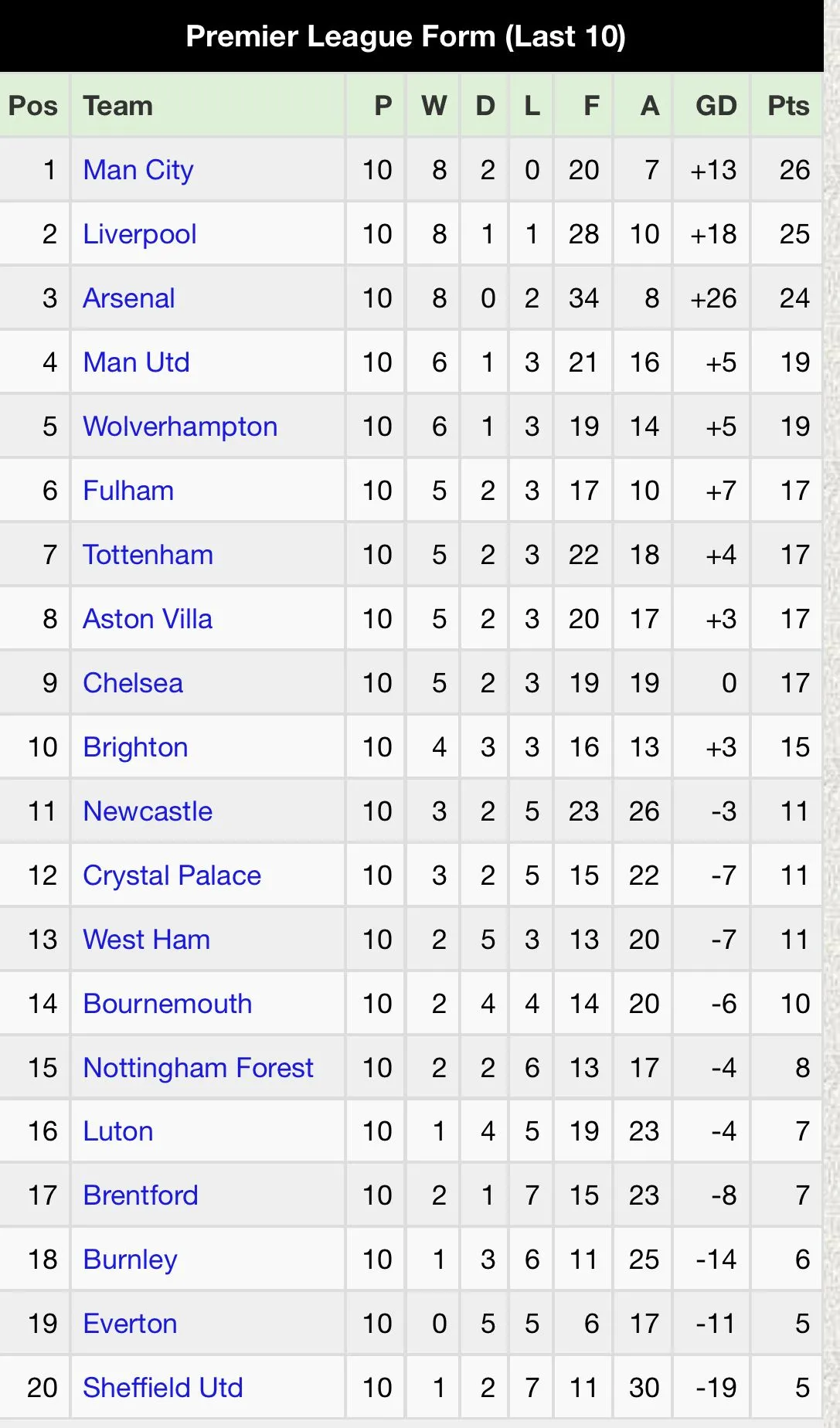Open the Wolverhampton team link
The width and height of the screenshot is (840, 1428).
(180, 427)
